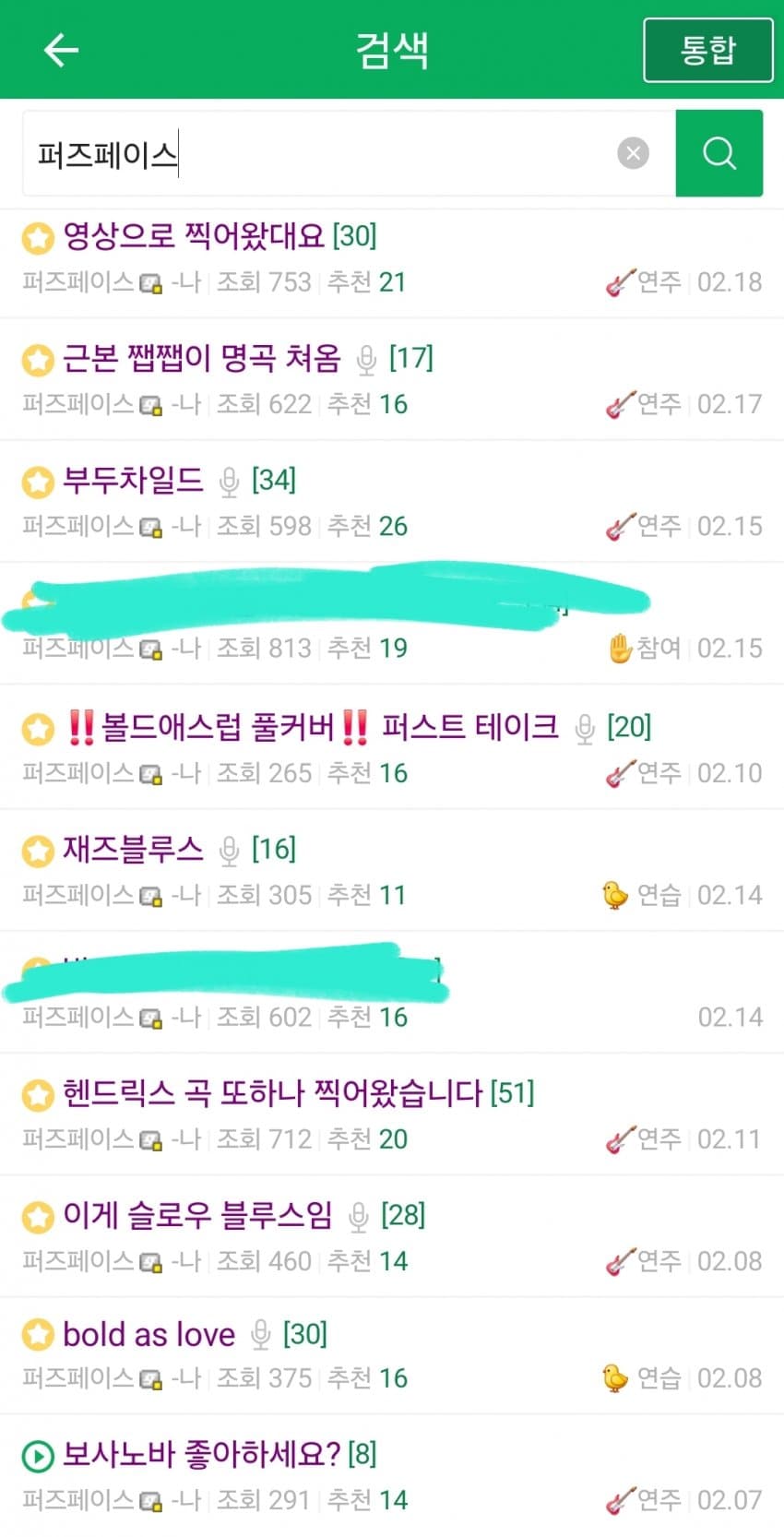Tap the 통합 filter button
Screen dimensions: 784x1537
pos(707,50)
